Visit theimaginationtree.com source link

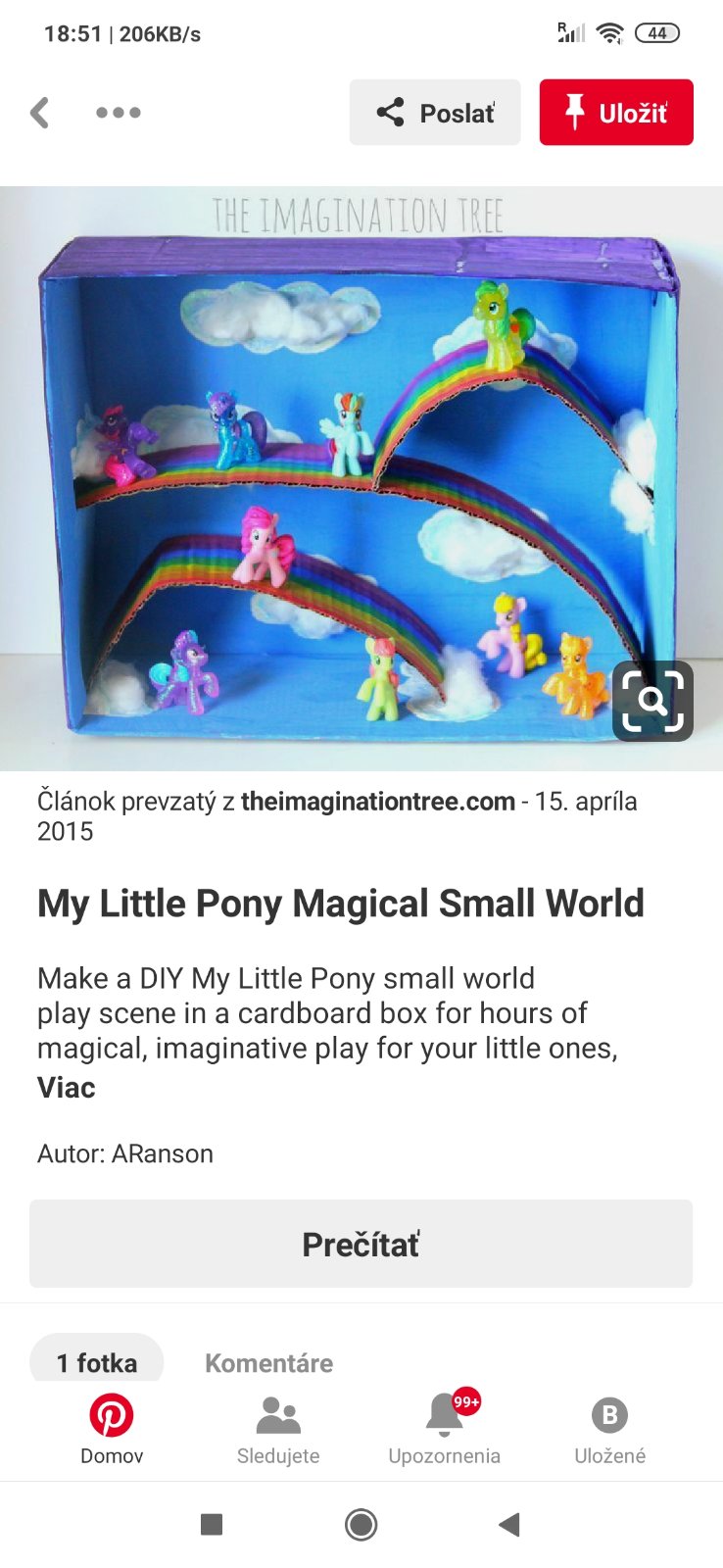click(x=378, y=802)
